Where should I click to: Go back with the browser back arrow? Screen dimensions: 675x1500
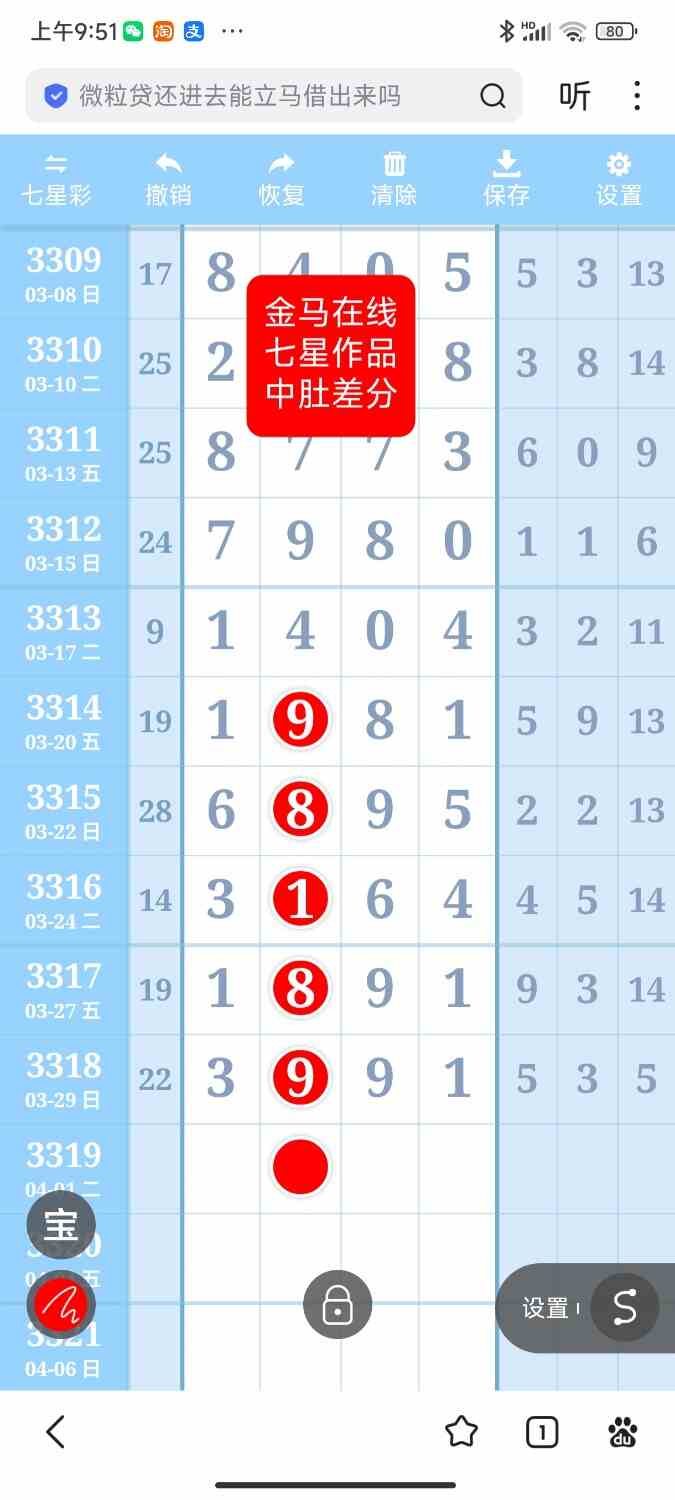(x=56, y=1432)
